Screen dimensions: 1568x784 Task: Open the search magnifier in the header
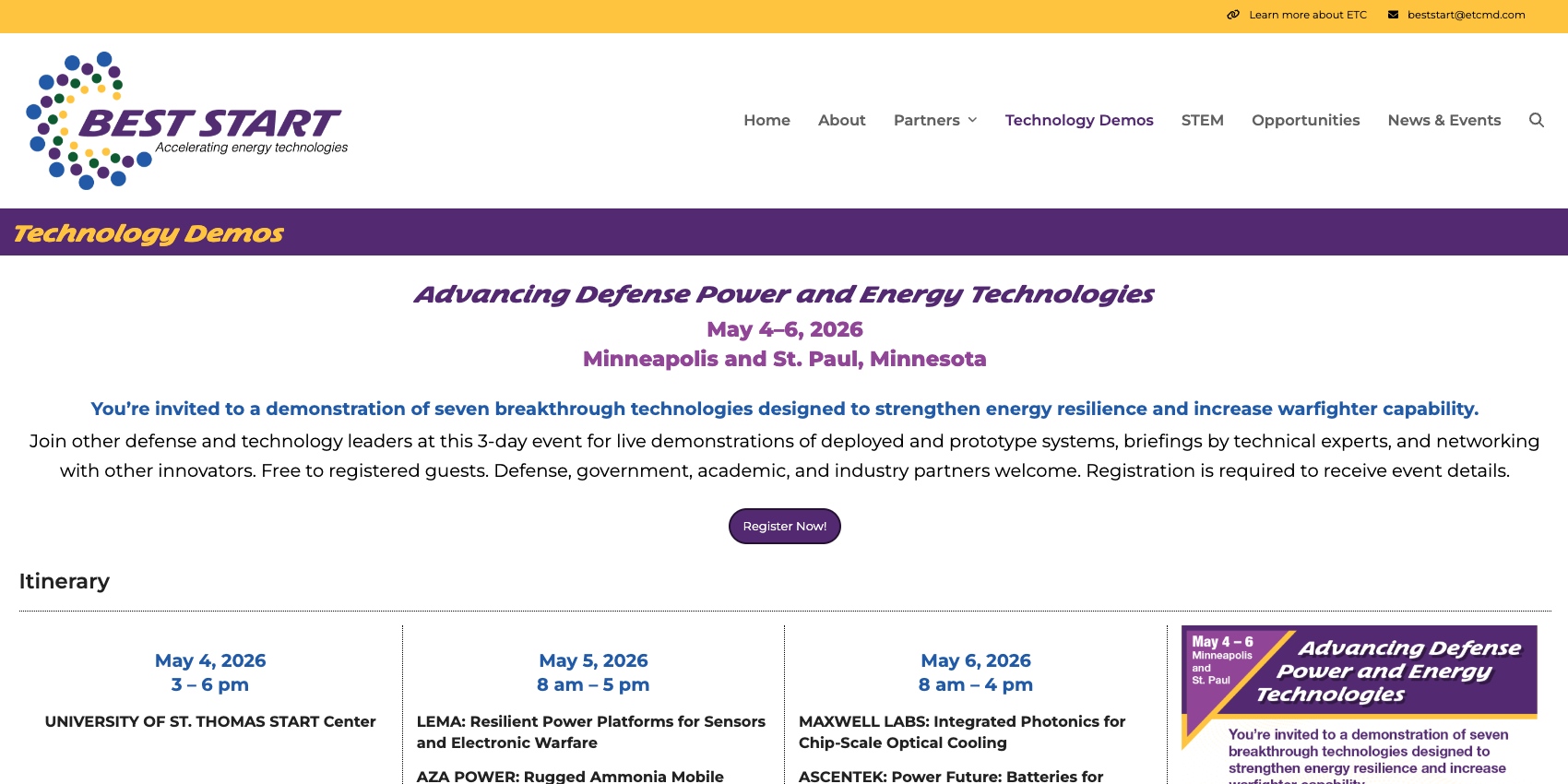click(1536, 120)
